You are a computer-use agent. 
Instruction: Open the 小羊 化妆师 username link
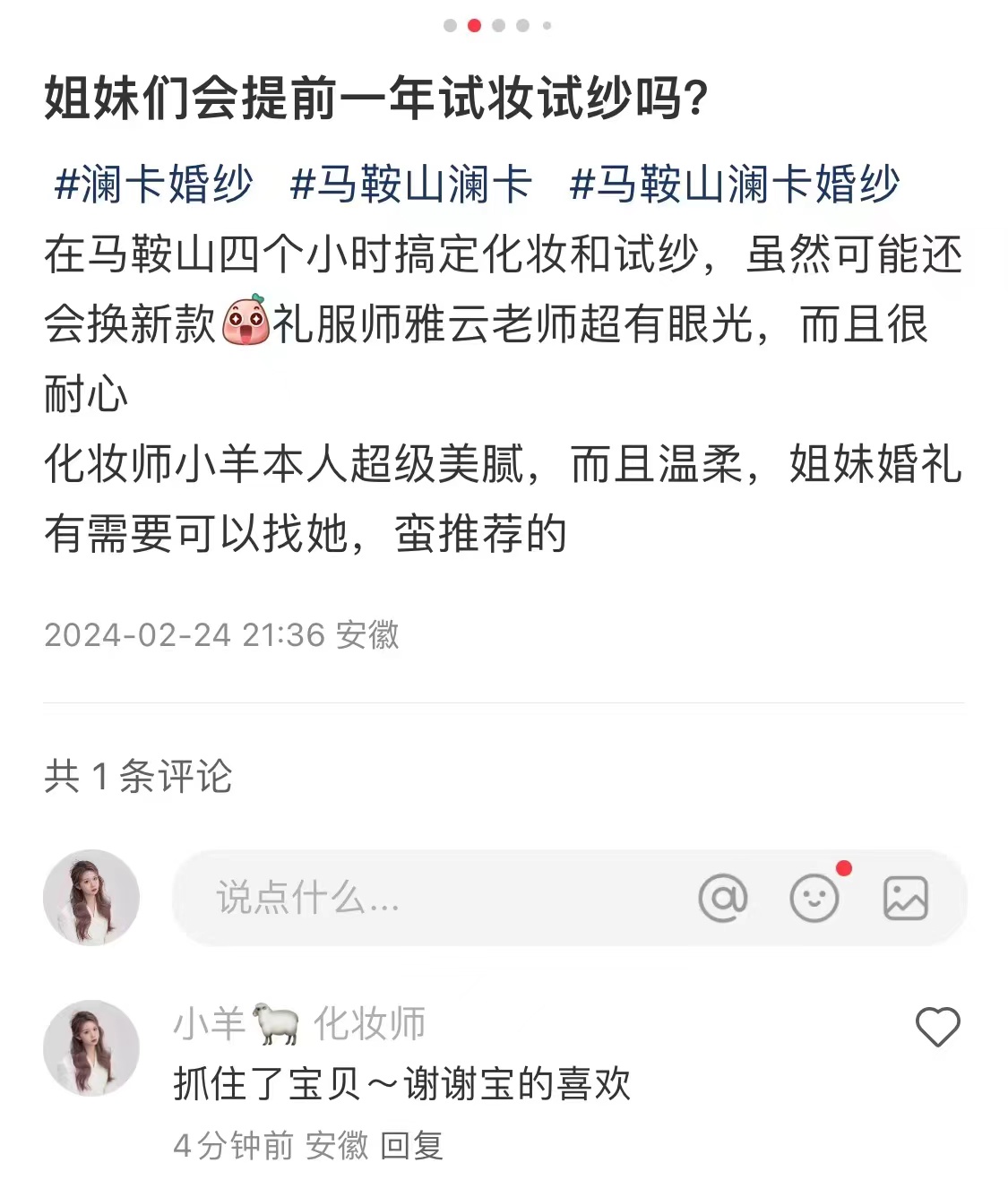click(298, 1023)
